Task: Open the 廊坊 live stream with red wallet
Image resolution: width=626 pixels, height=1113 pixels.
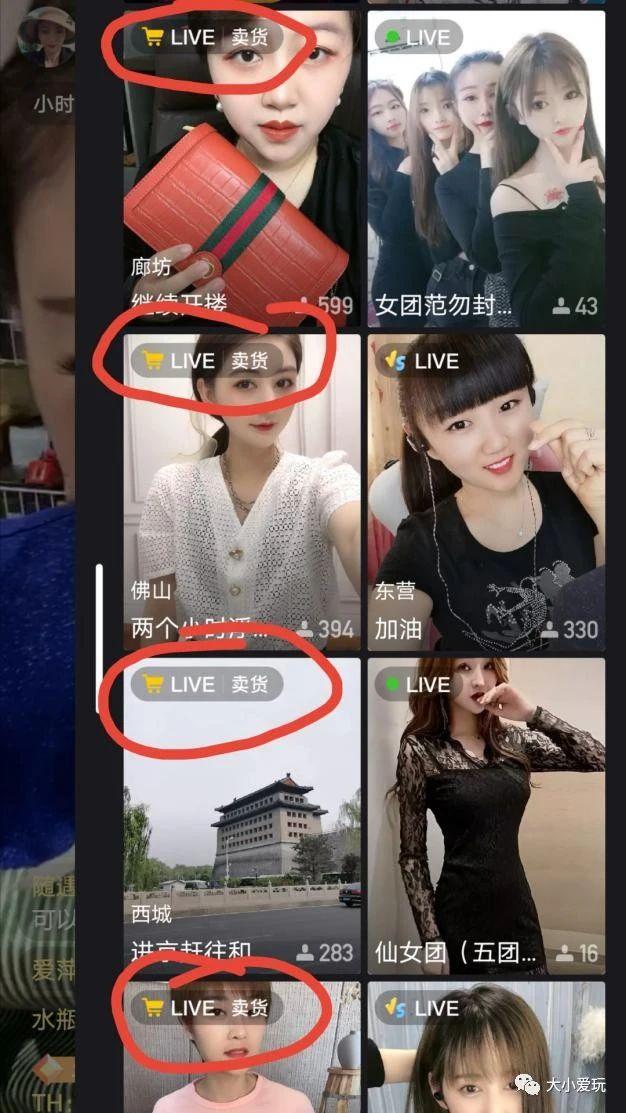Action: coord(240,170)
